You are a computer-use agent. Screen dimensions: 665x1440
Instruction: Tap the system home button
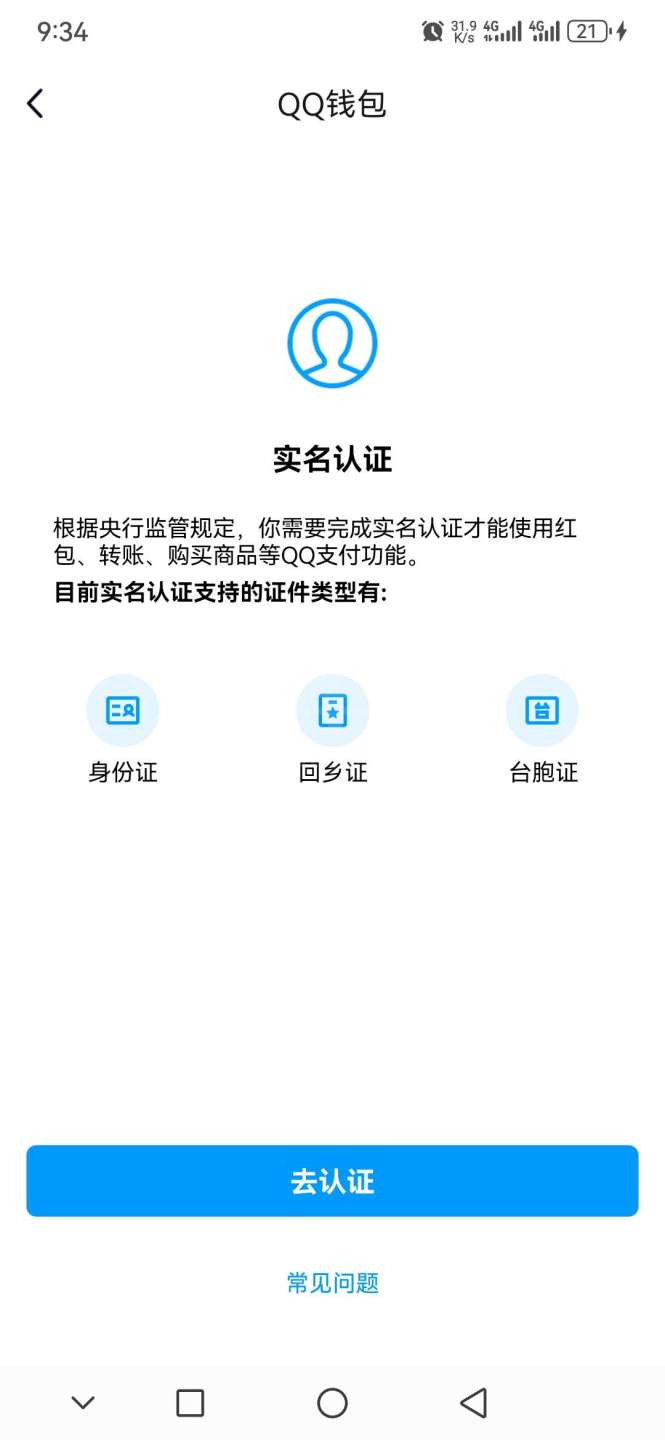point(332,1403)
